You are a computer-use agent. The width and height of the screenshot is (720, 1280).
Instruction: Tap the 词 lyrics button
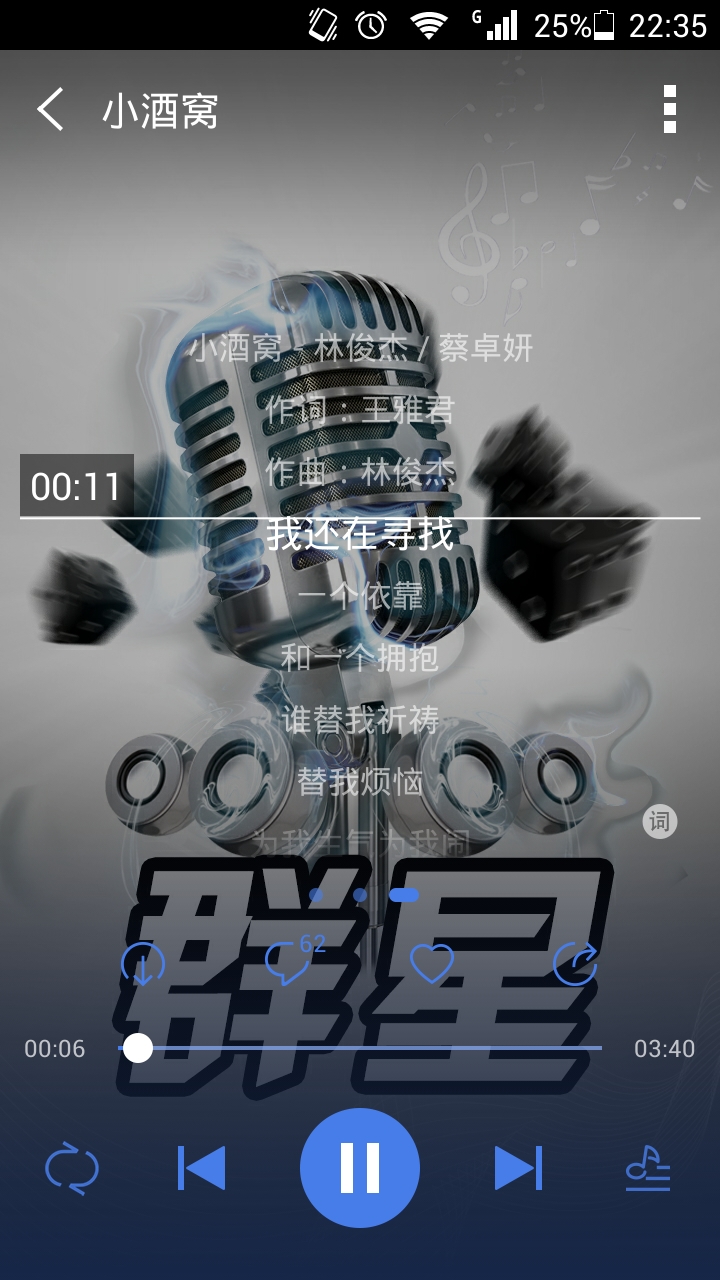(660, 822)
